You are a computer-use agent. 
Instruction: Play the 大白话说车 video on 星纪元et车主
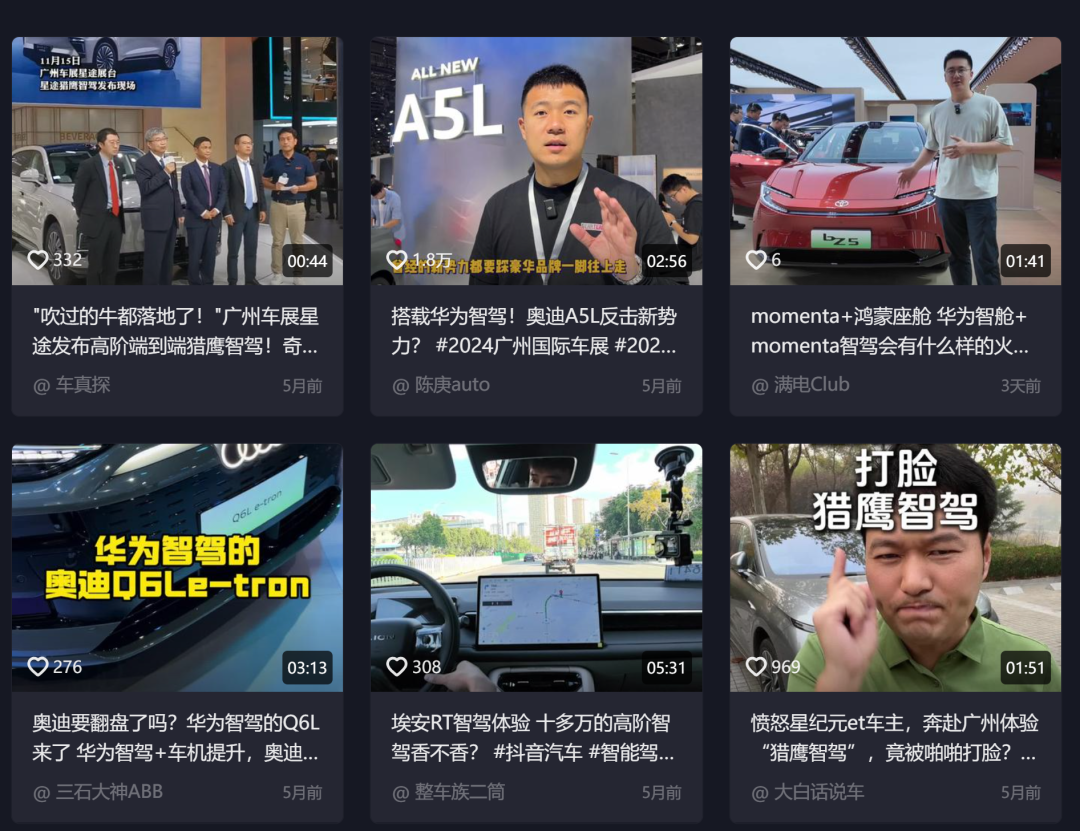pos(895,567)
